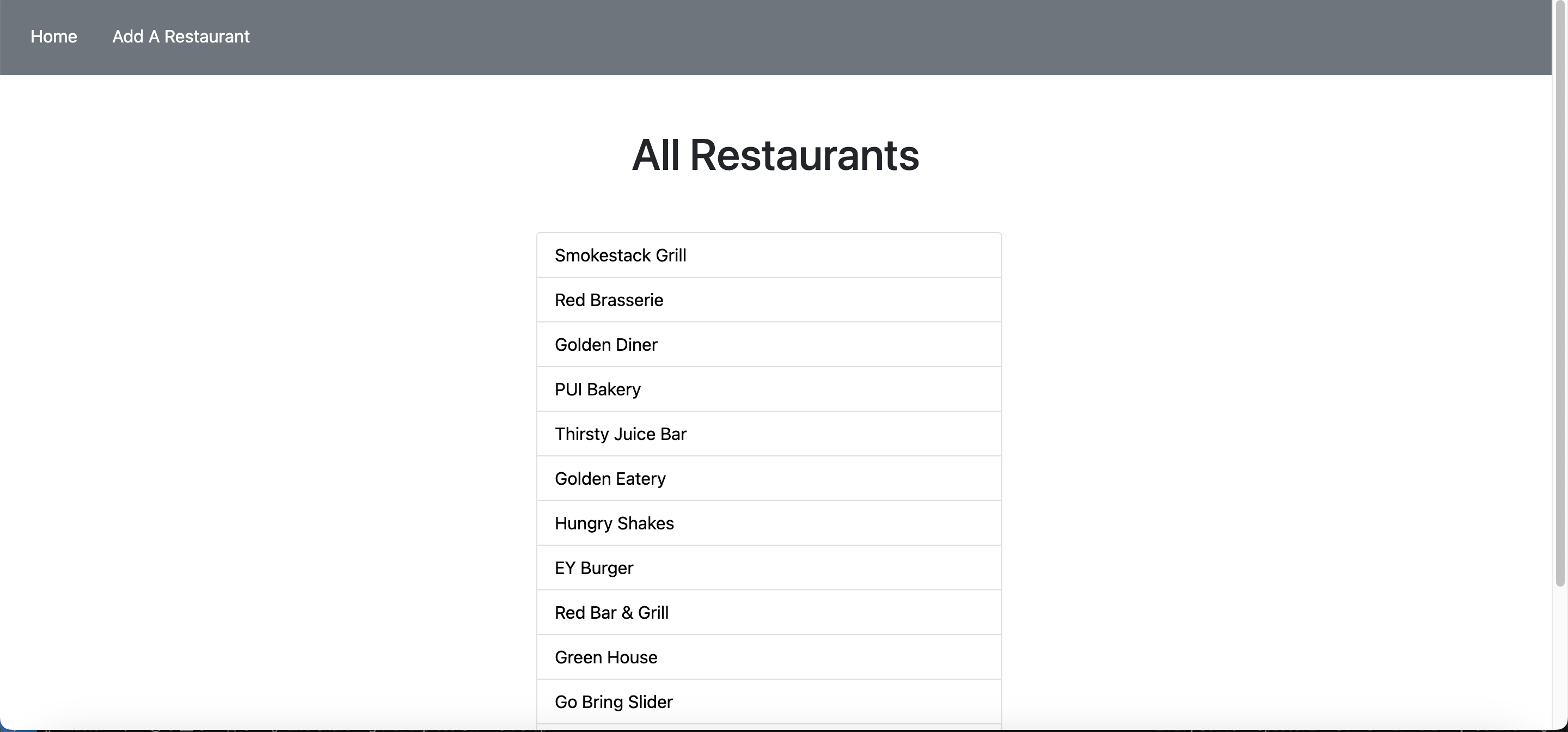Image resolution: width=1568 pixels, height=732 pixels.
Task: Open the Add A Restaurant page
Action: coord(181,36)
